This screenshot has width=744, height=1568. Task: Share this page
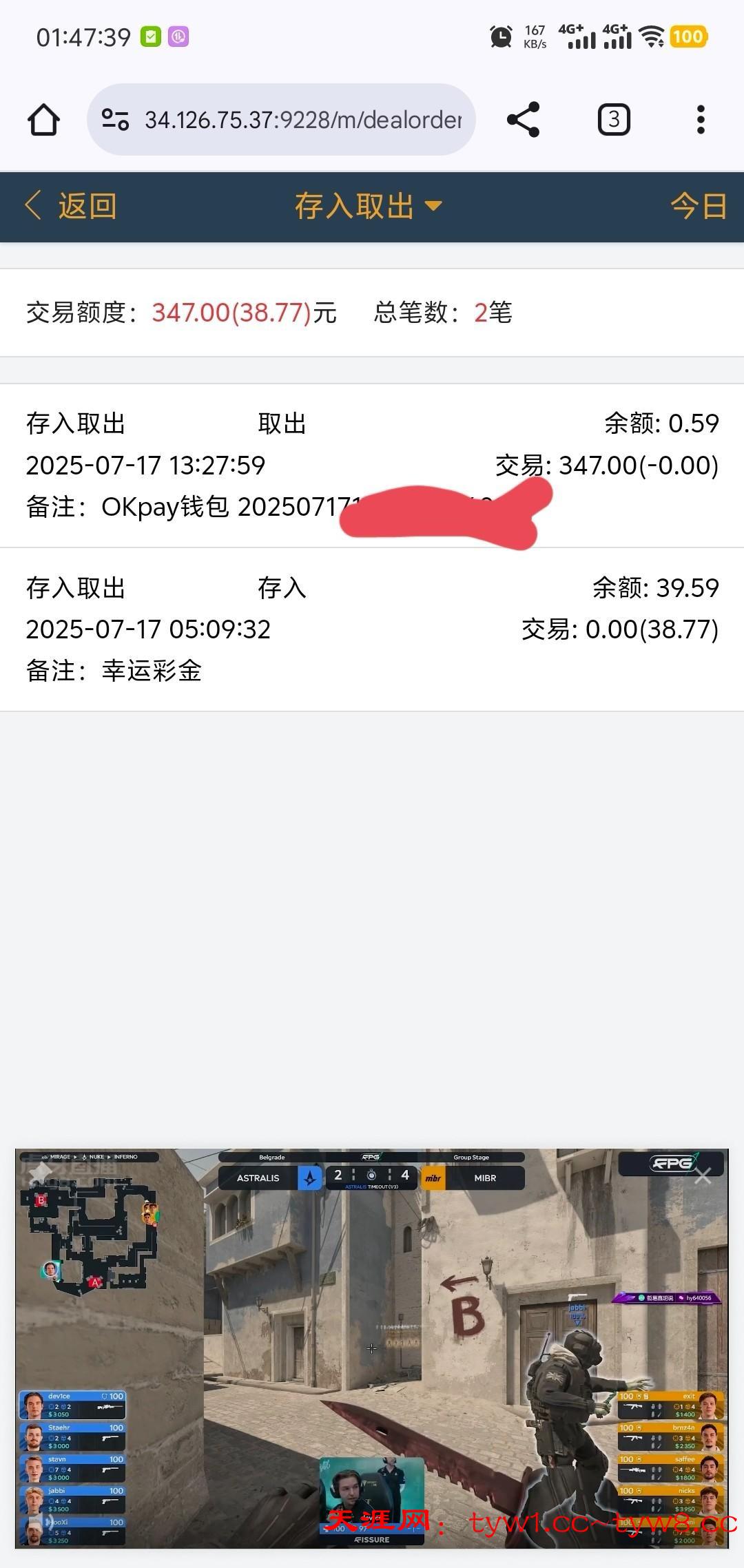pyautogui.click(x=523, y=120)
